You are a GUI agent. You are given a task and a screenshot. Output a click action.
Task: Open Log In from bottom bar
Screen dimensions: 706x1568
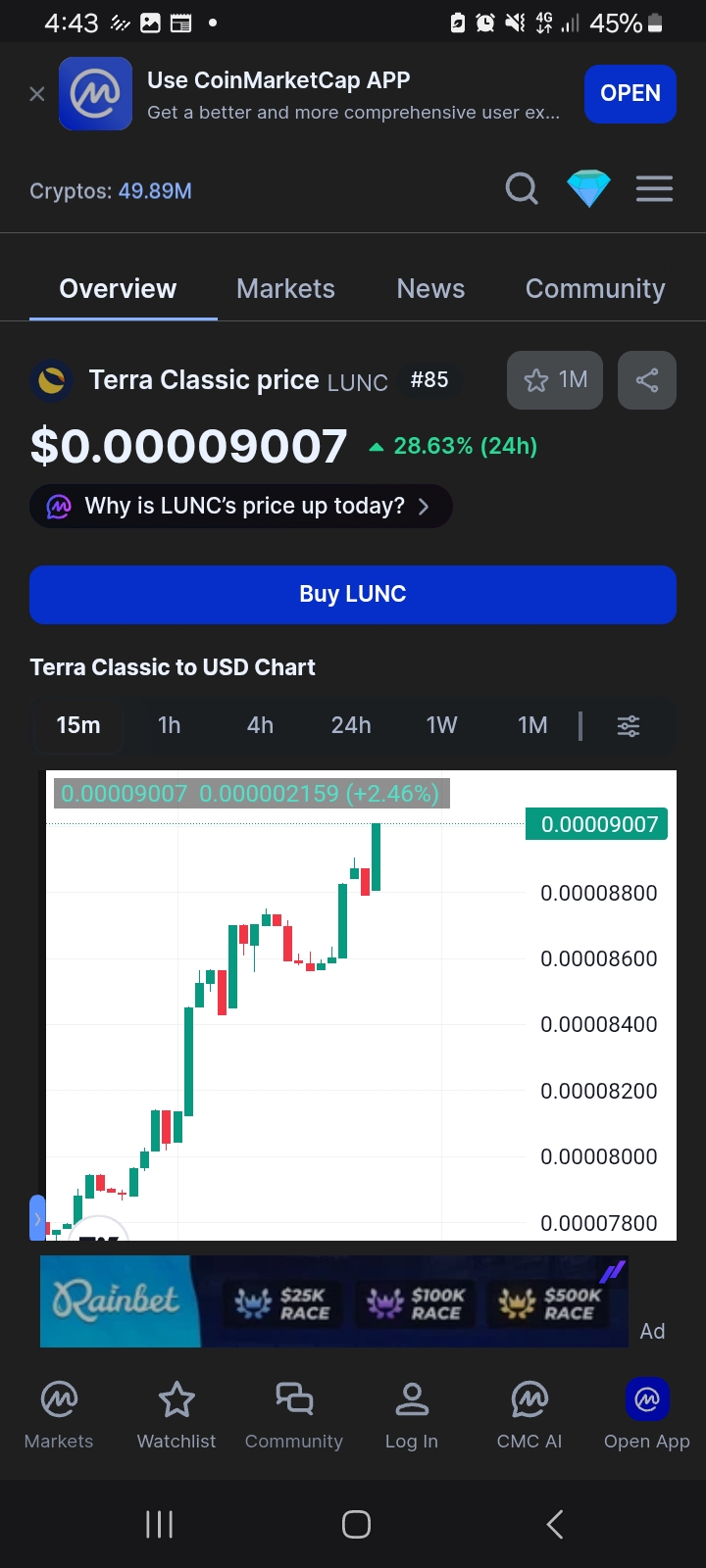click(x=412, y=1416)
